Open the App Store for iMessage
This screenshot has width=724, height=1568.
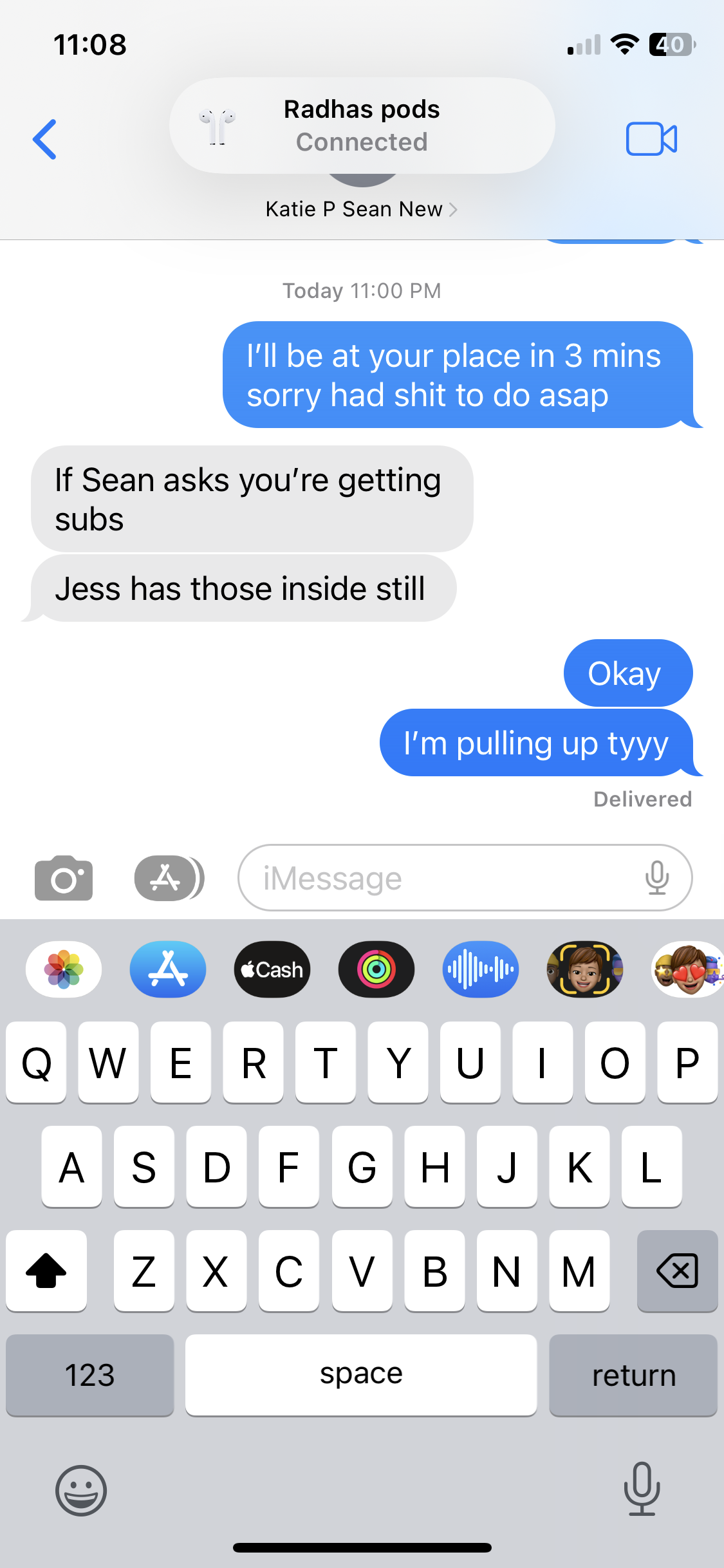click(168, 969)
